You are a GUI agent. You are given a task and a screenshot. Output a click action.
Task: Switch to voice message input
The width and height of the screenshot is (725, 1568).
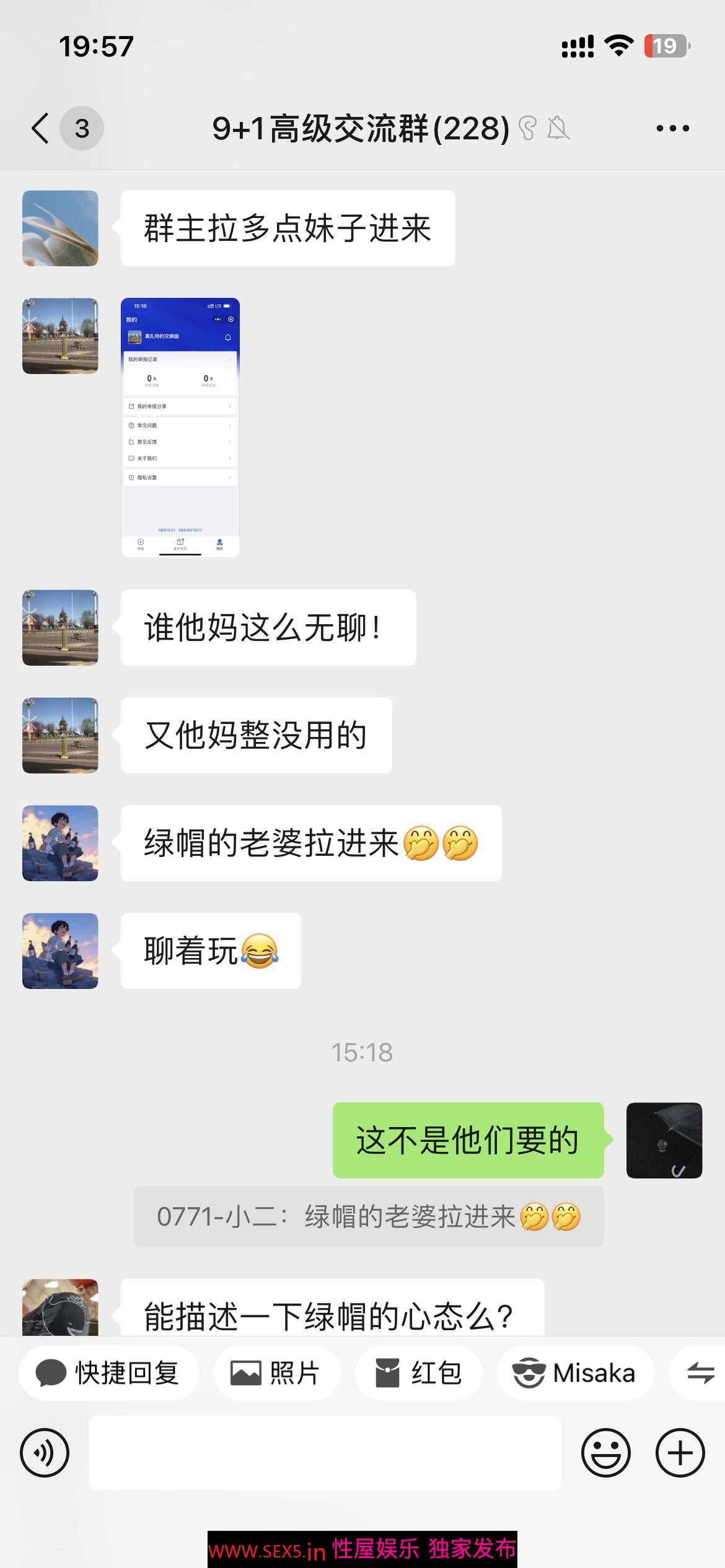[45, 1453]
